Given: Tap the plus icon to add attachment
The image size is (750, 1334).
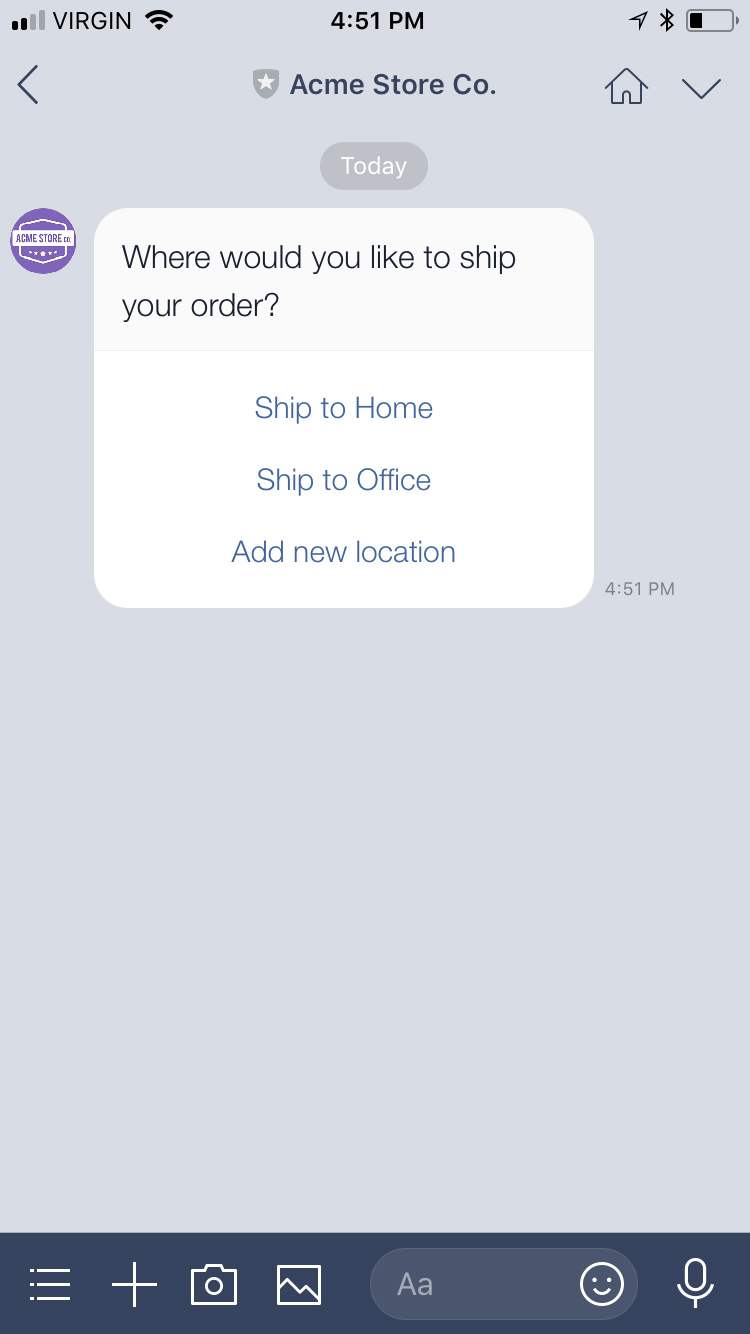Looking at the screenshot, I should click(x=134, y=1284).
